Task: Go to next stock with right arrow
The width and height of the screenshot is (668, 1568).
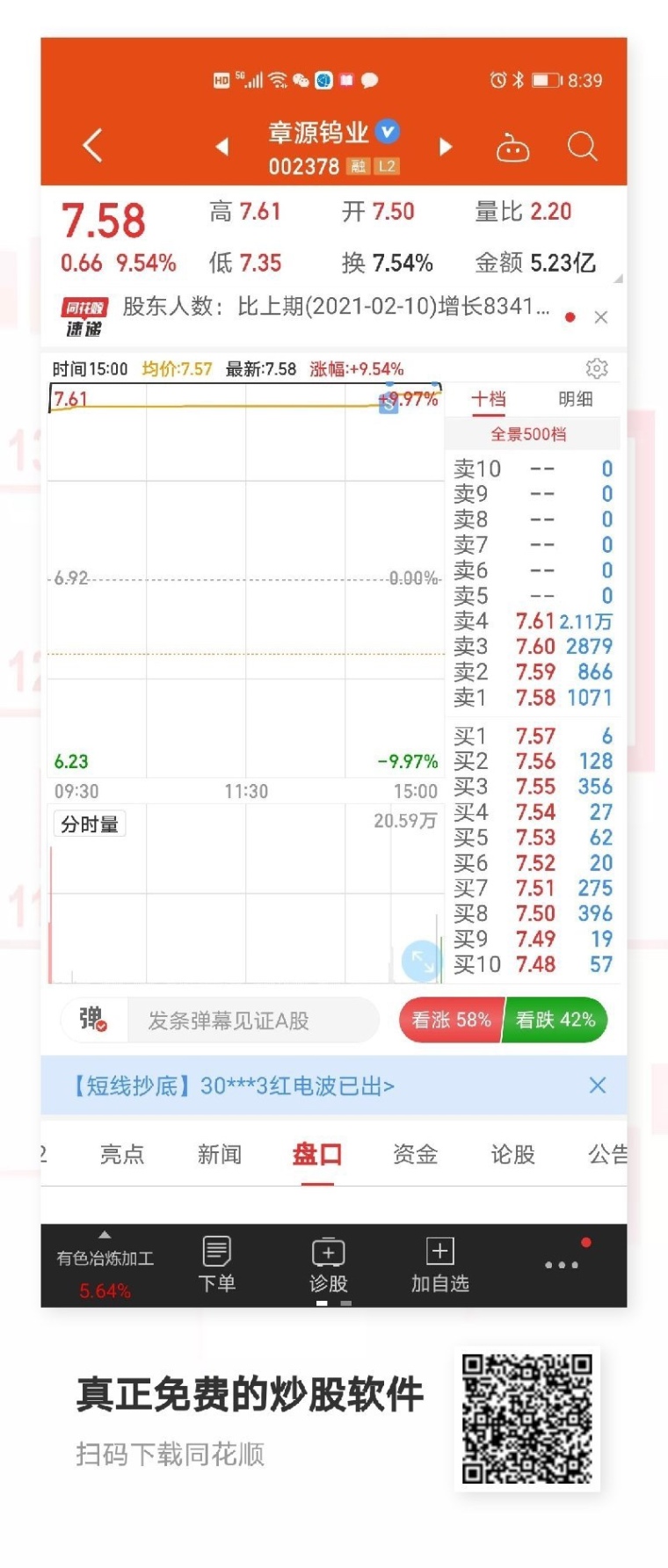Action: 447,146
